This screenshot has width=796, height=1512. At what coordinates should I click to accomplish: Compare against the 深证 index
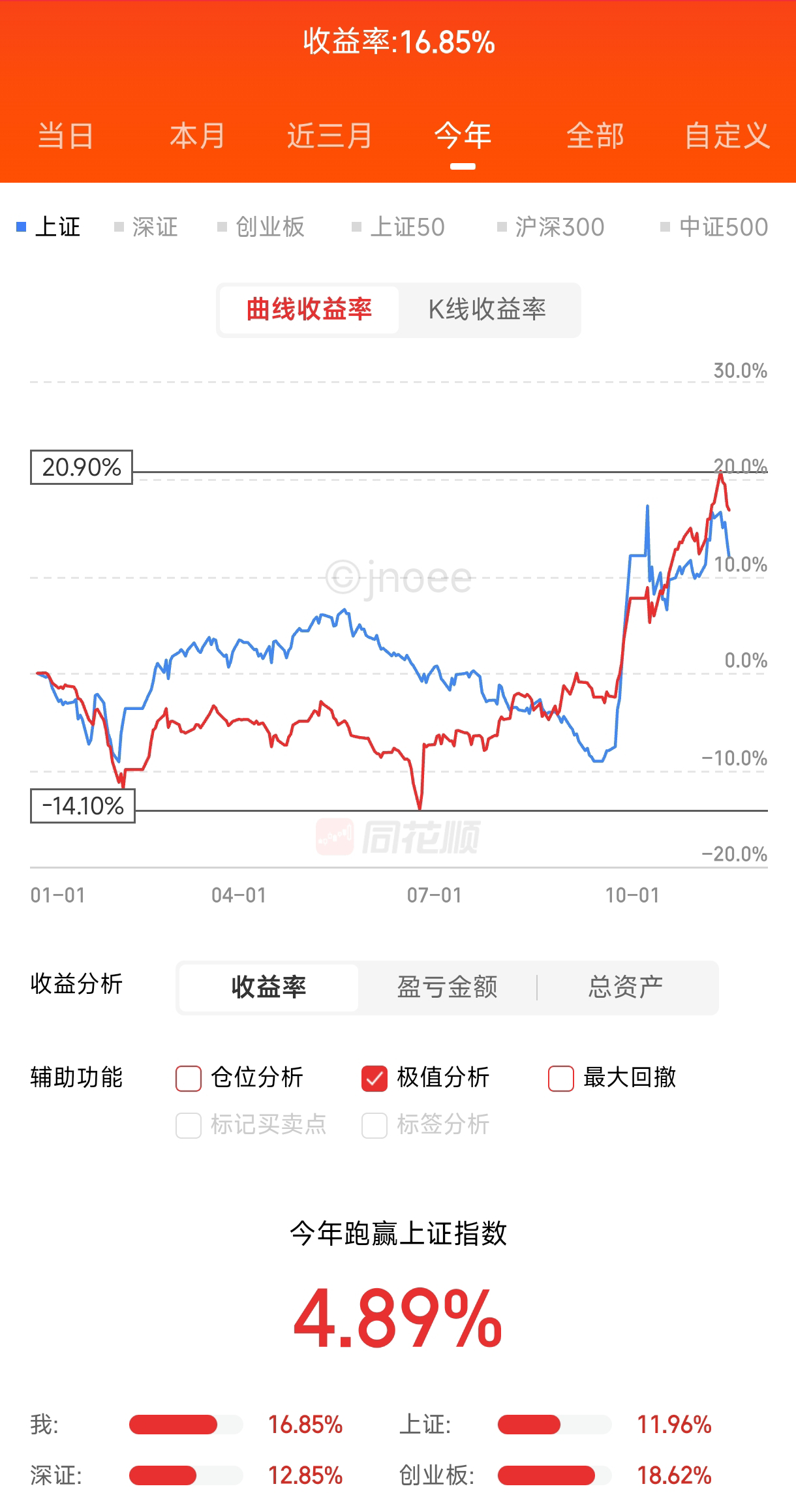146,227
